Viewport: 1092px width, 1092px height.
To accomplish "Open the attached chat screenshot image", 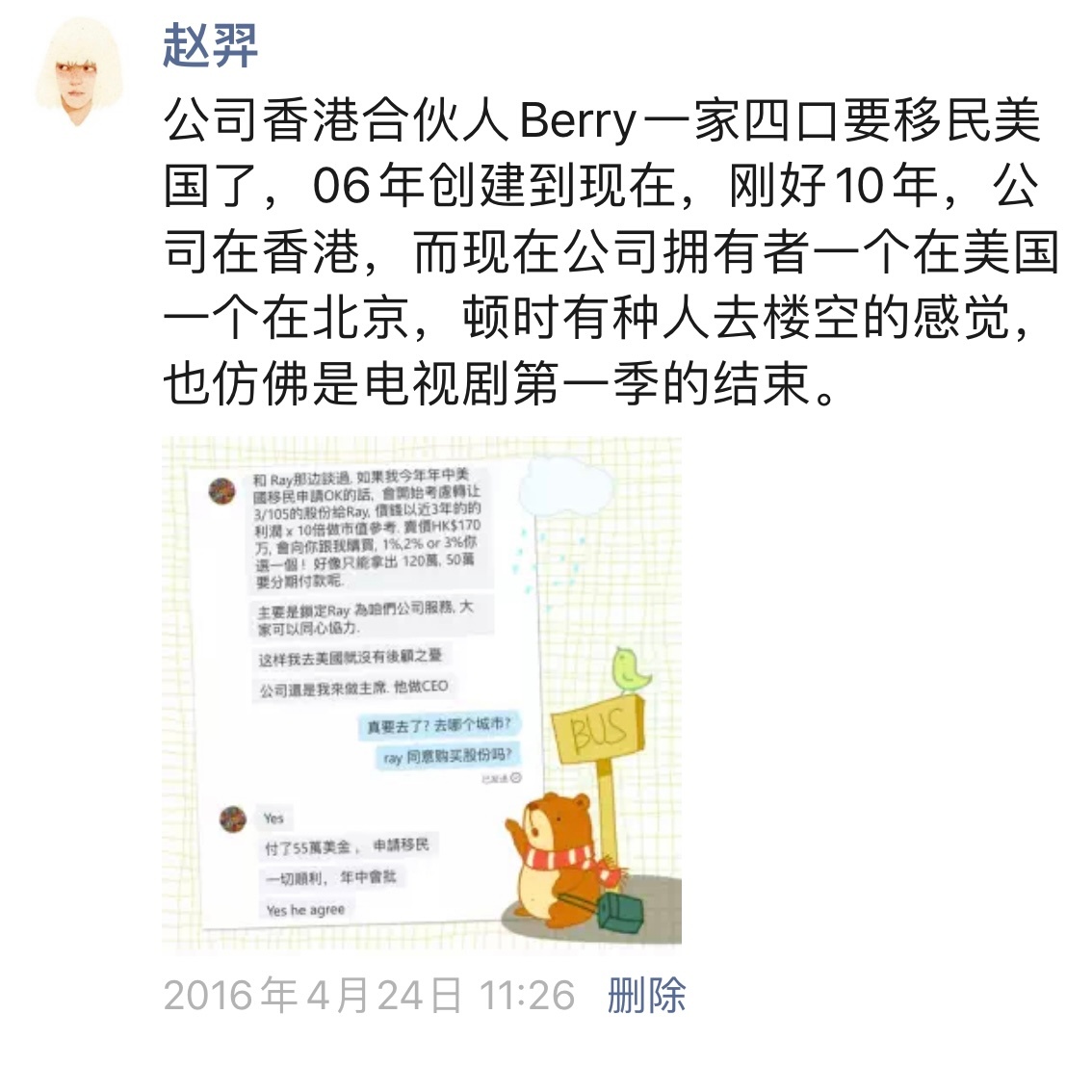I will coord(422,693).
